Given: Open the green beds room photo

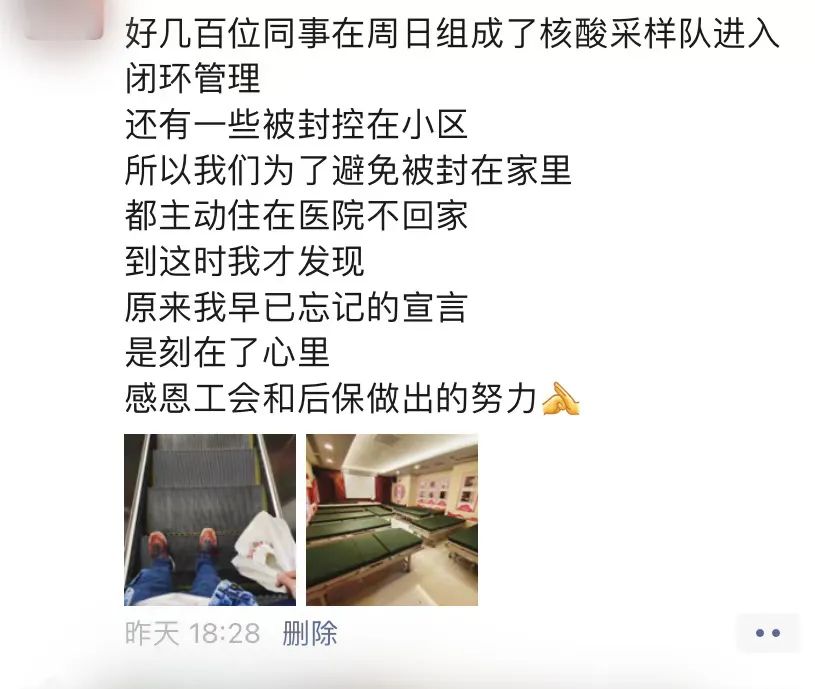Looking at the screenshot, I should coord(392,519).
